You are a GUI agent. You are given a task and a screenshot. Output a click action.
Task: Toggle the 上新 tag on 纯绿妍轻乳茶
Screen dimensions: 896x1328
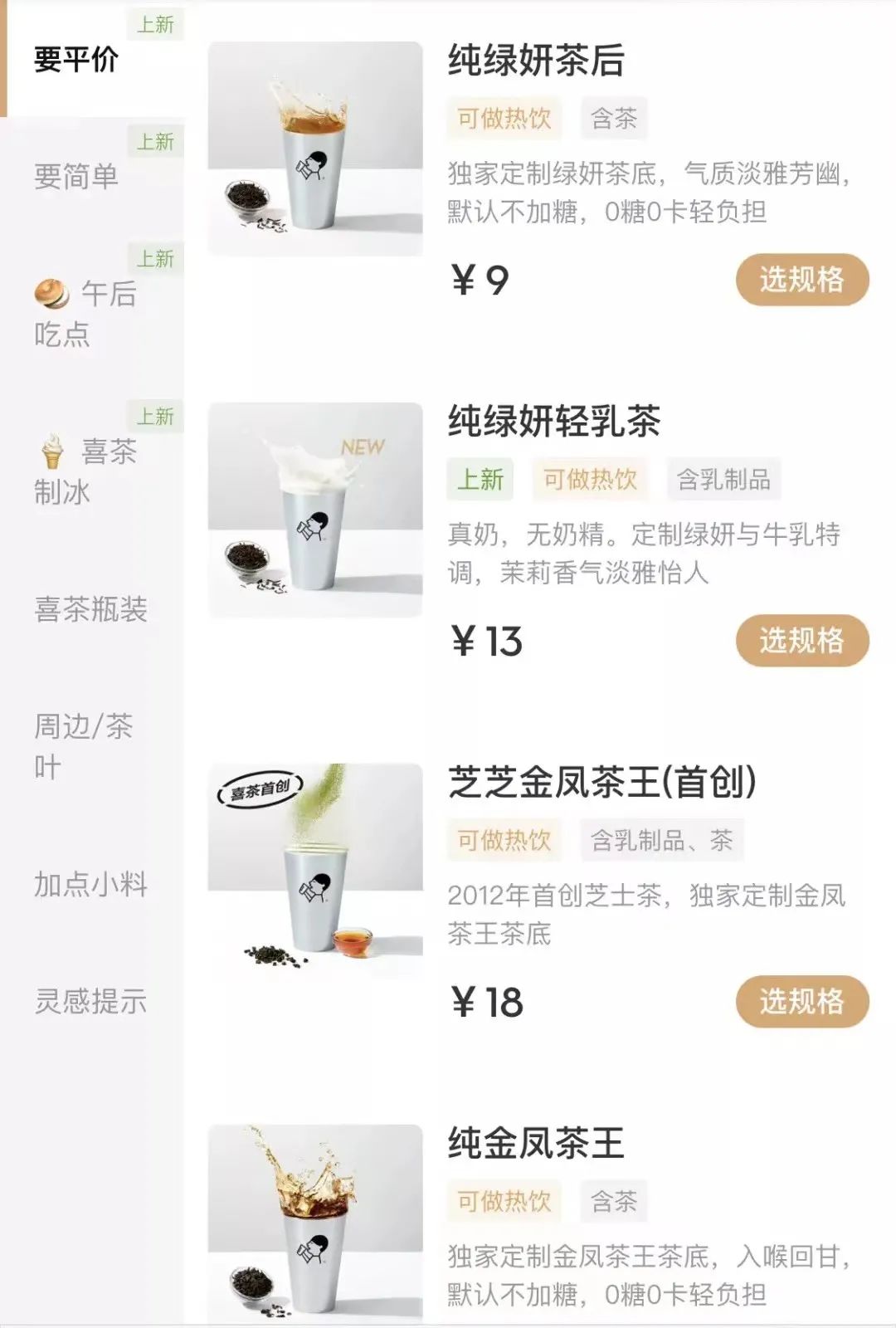480,480
